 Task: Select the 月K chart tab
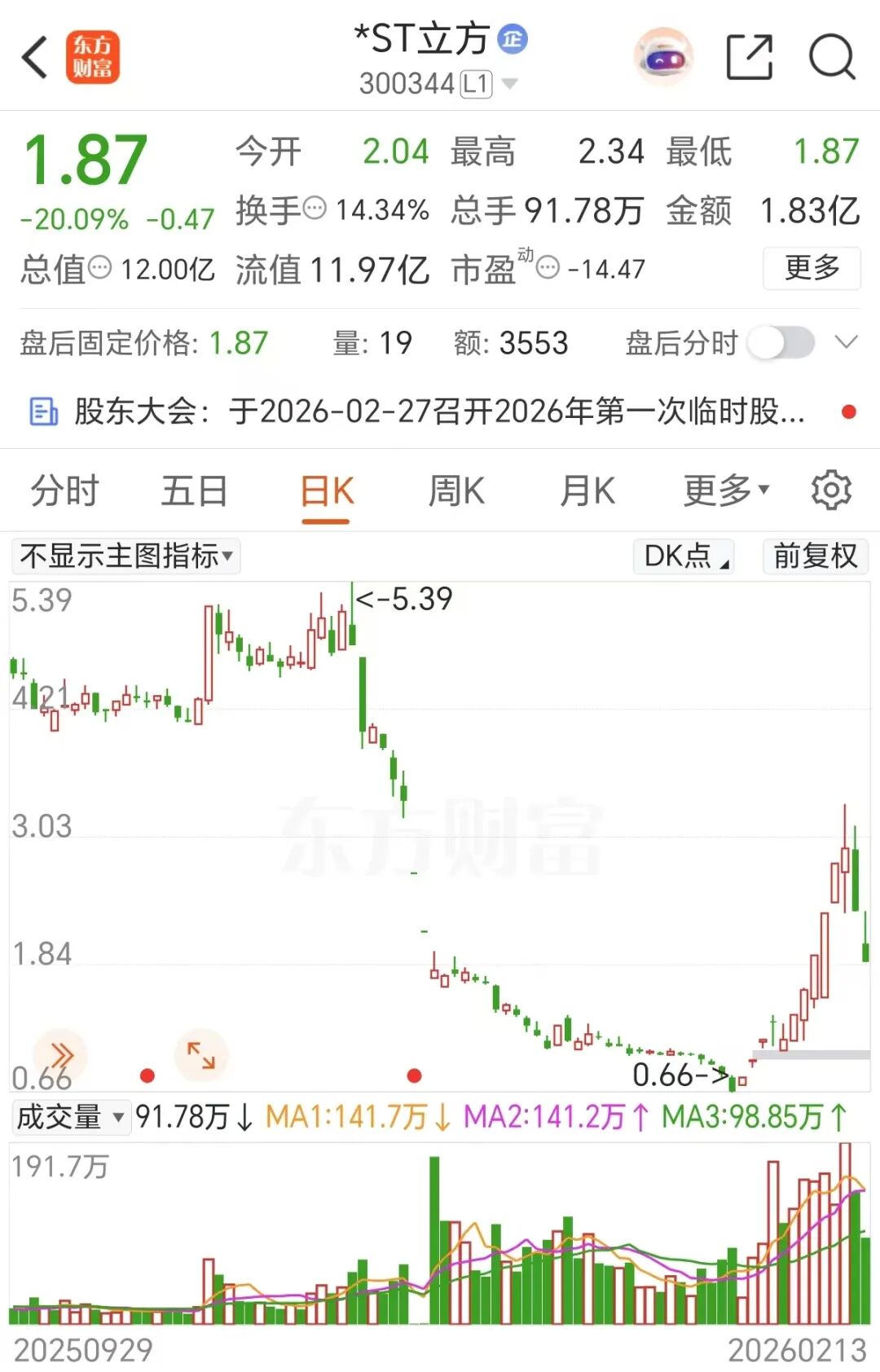[587, 491]
